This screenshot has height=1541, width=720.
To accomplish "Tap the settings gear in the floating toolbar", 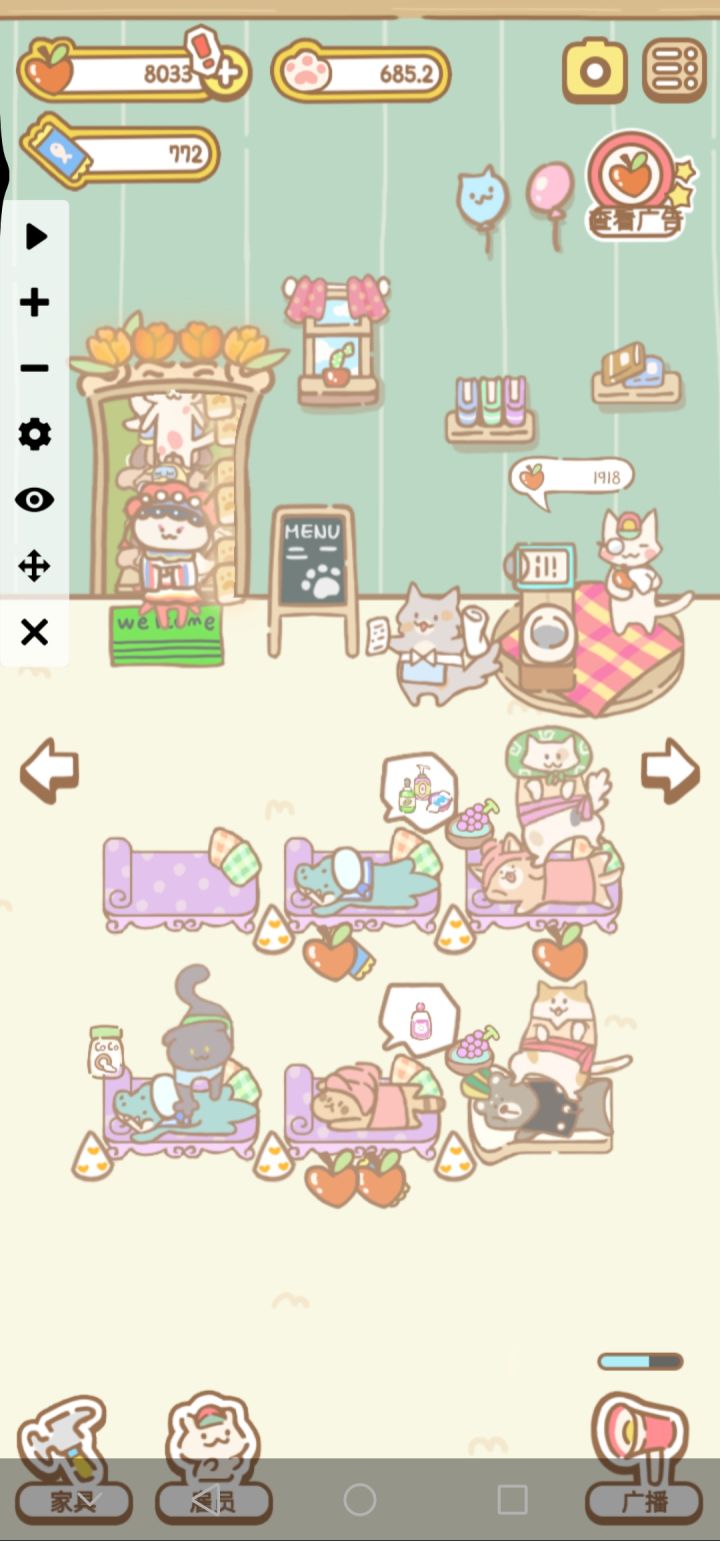I will pyautogui.click(x=35, y=435).
